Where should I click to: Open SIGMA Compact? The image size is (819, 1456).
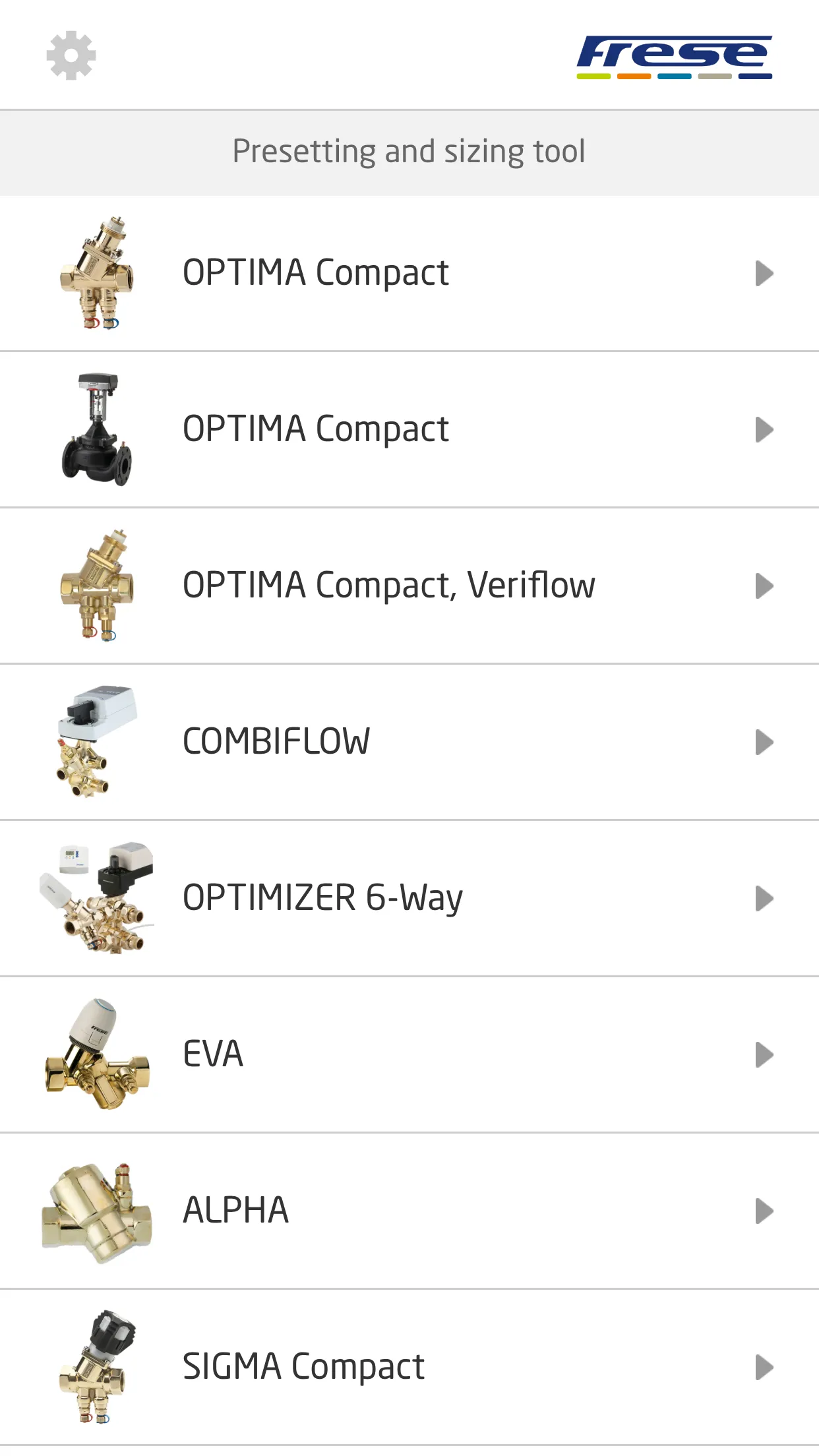coord(409,1368)
